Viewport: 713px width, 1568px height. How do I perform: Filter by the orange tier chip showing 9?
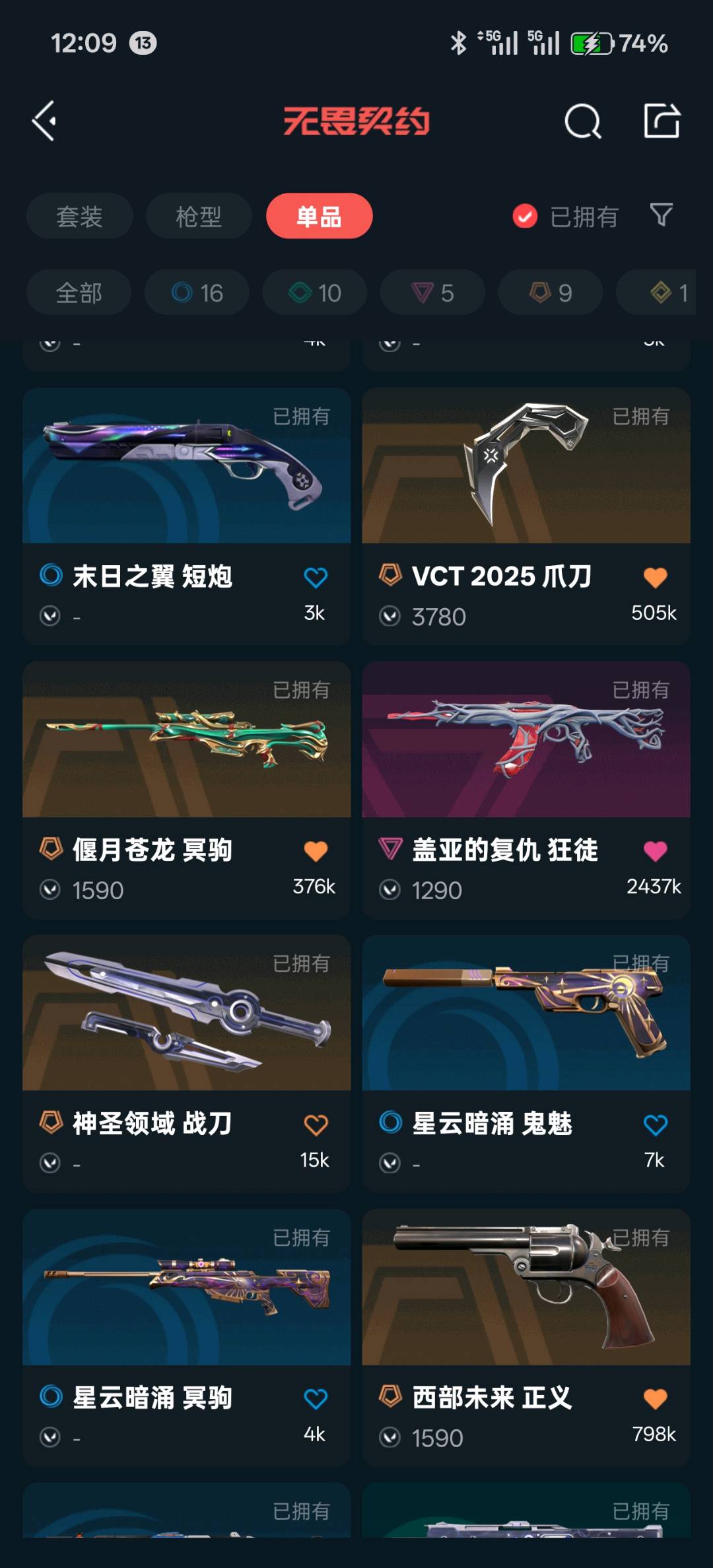550,292
